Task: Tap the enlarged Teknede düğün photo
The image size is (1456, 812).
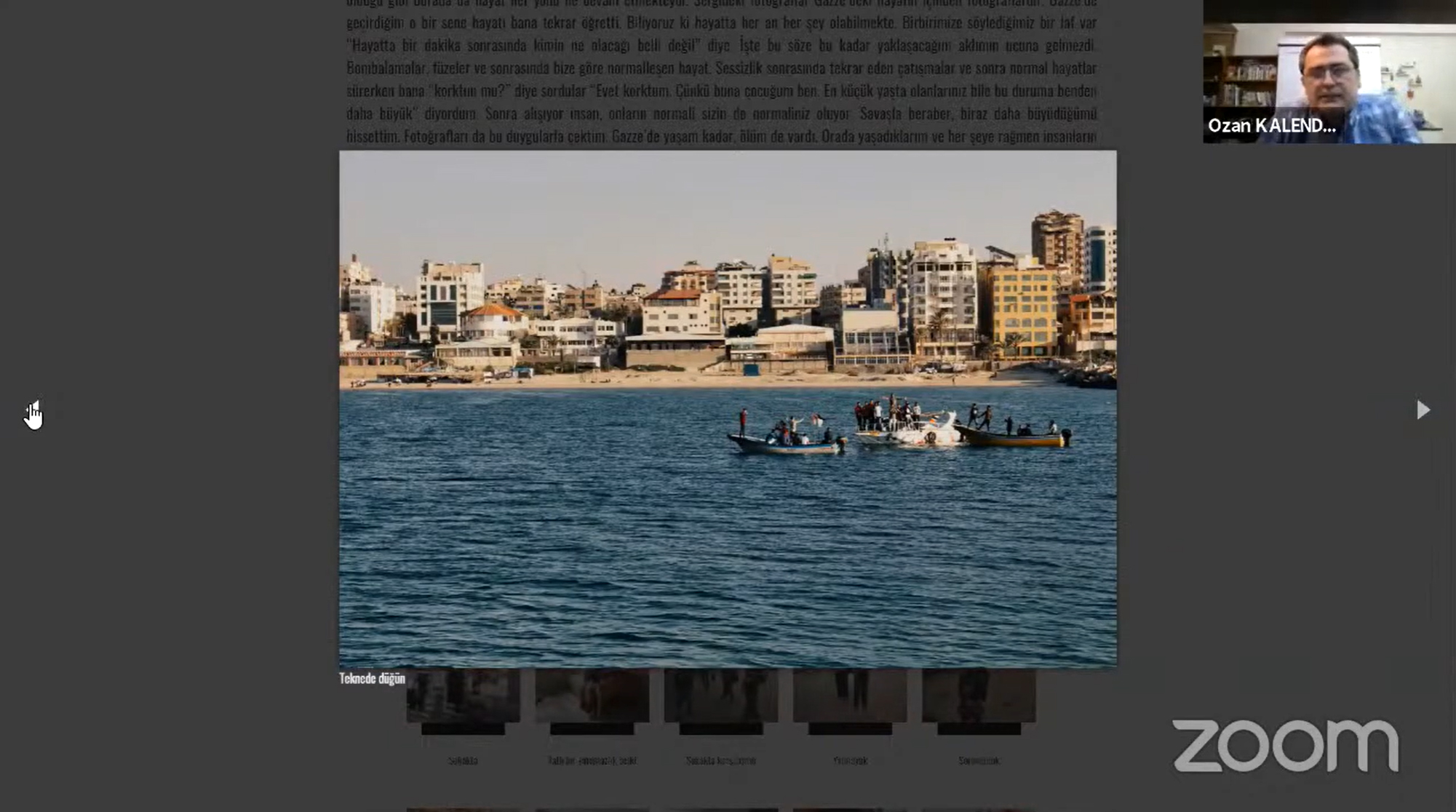Action: [x=728, y=409]
